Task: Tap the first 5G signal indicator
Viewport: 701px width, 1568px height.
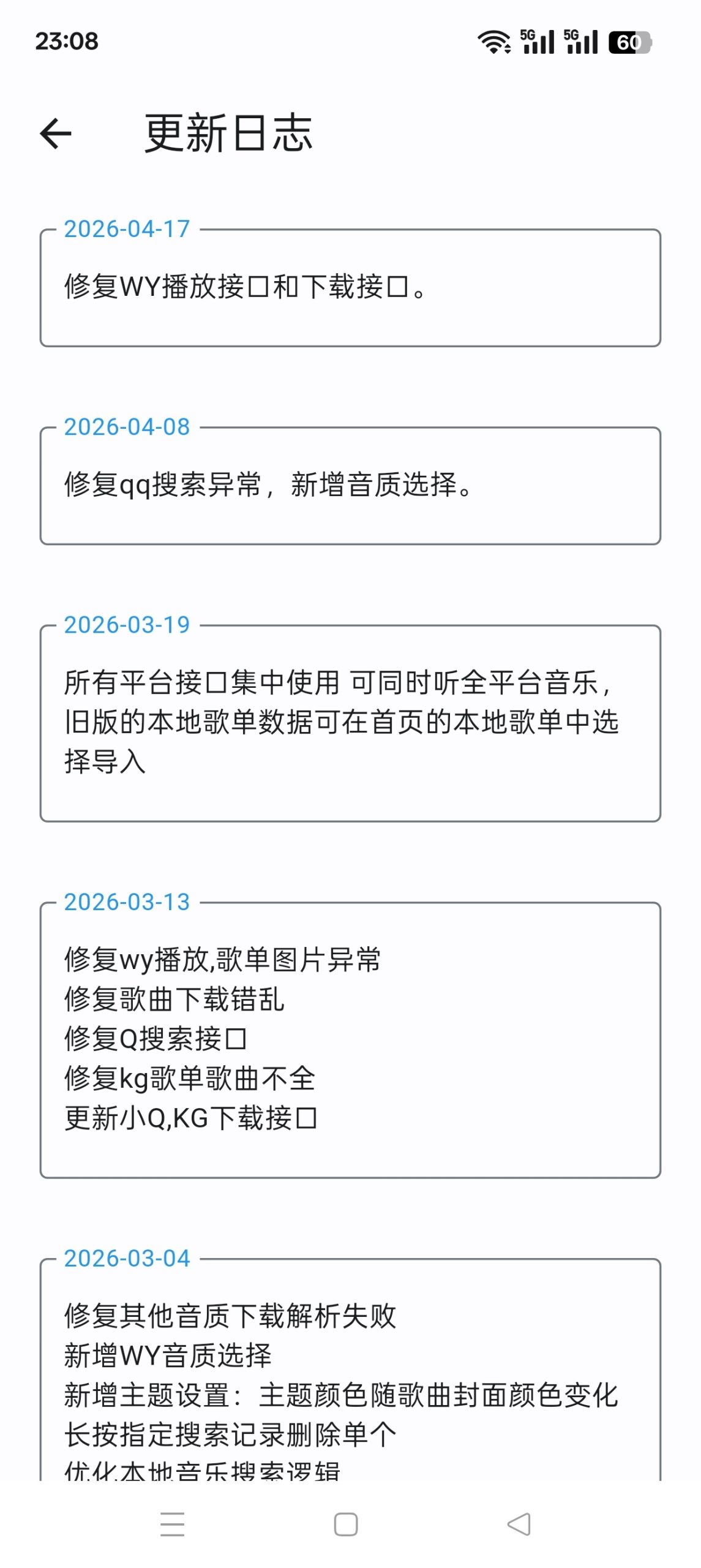Action: (539, 42)
